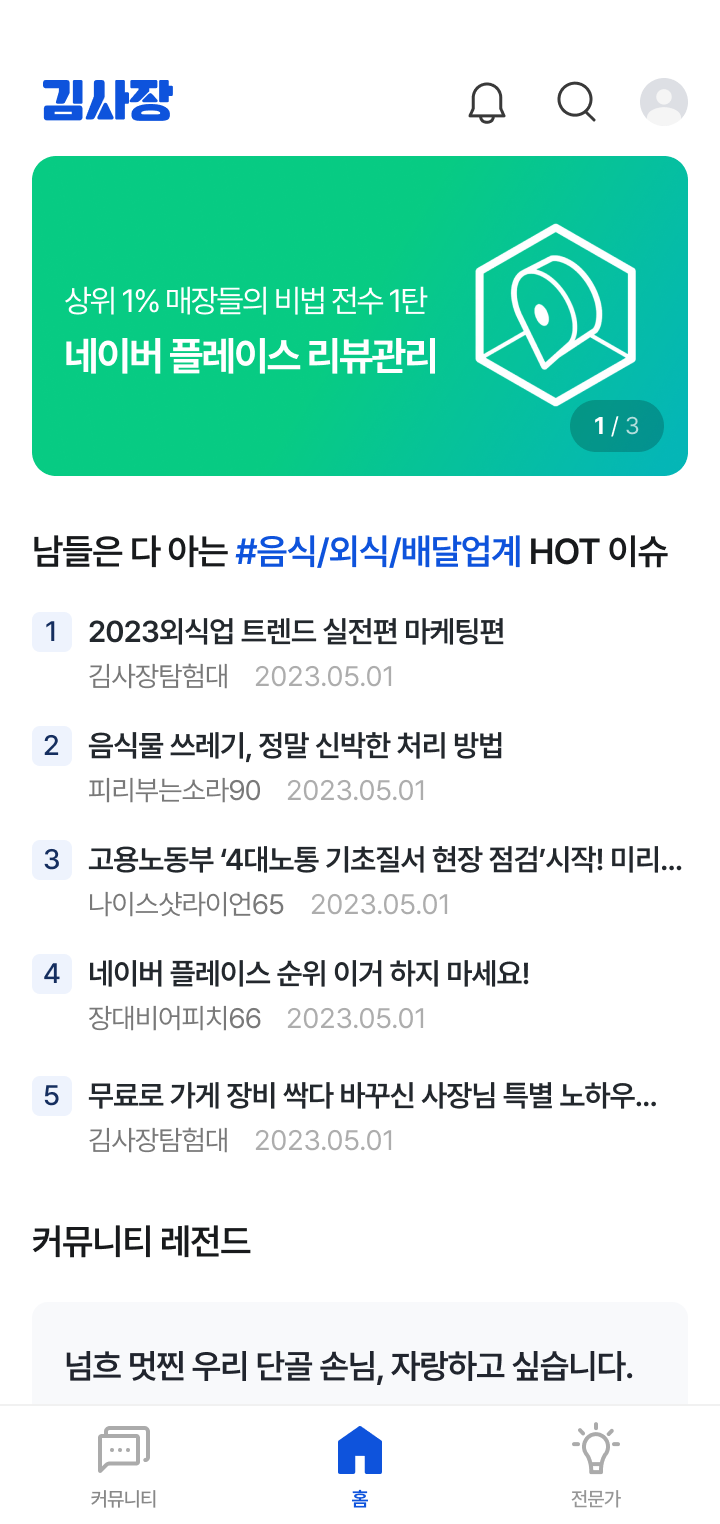Open the 네이버 플레이스 리뷰관리 banner
This screenshot has height=1524, width=720.
(360, 316)
